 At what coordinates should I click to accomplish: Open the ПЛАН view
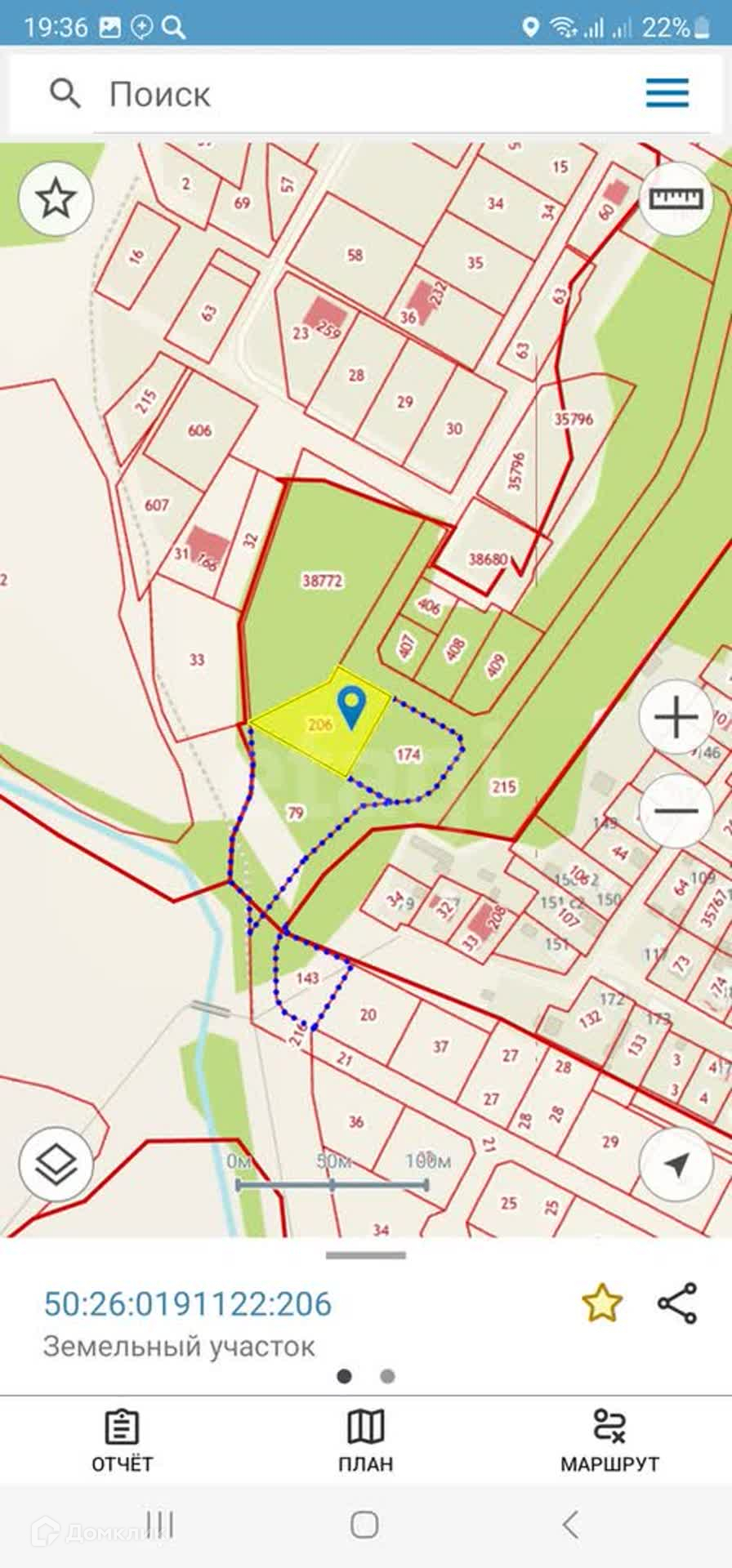tap(365, 1442)
